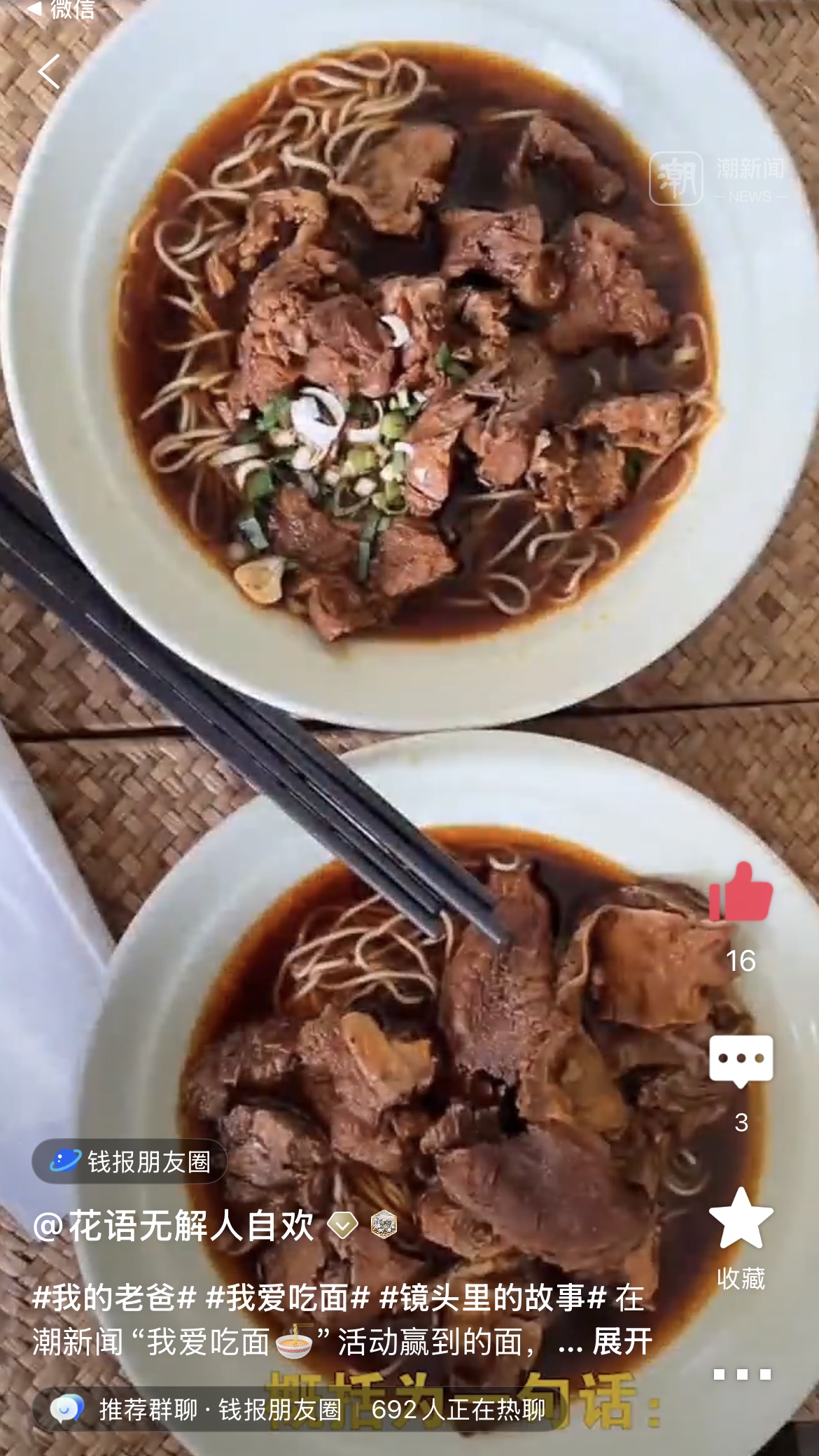819x1456 pixels.
Task: Join the recommended 钱报朋友圈 group chat
Action: point(297,1409)
